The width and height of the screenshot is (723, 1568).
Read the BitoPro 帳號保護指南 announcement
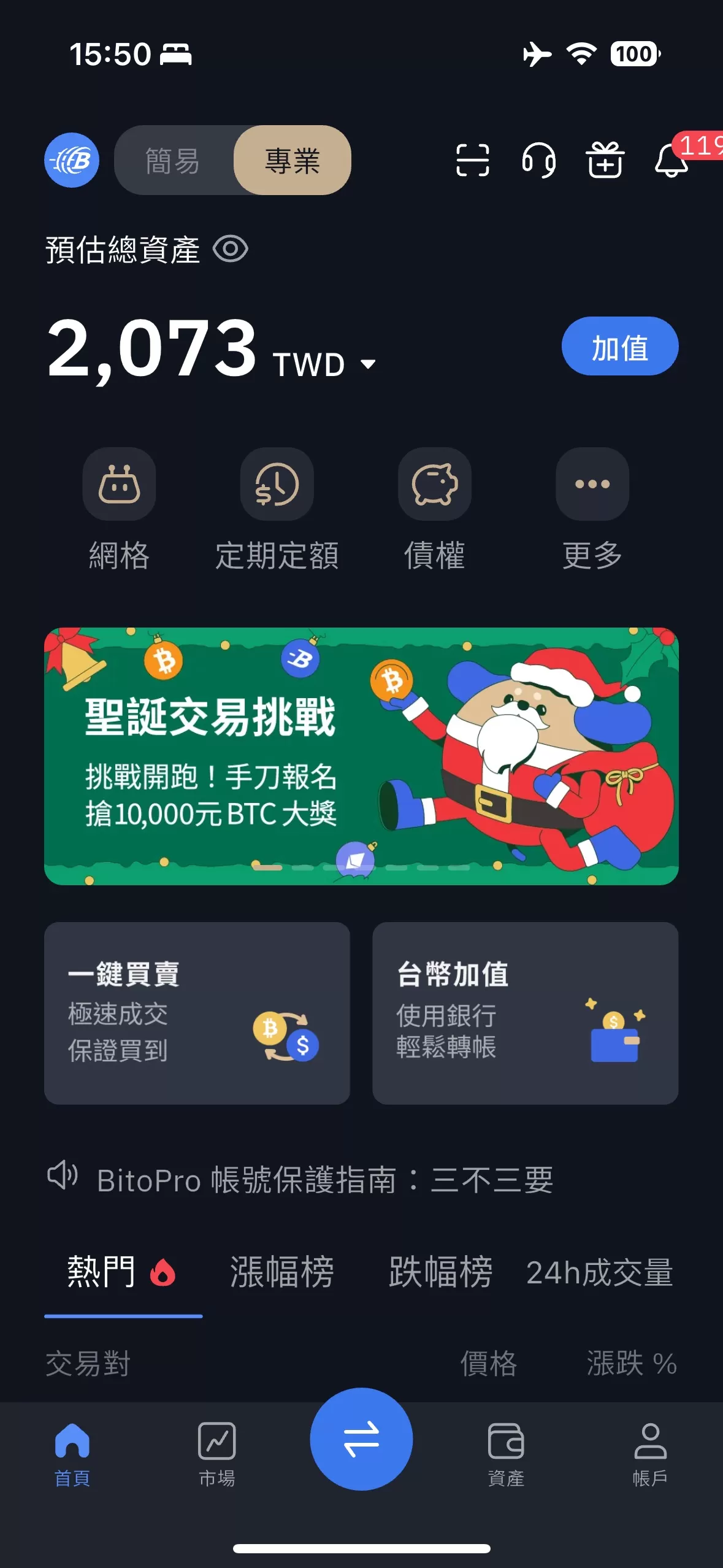[325, 1180]
